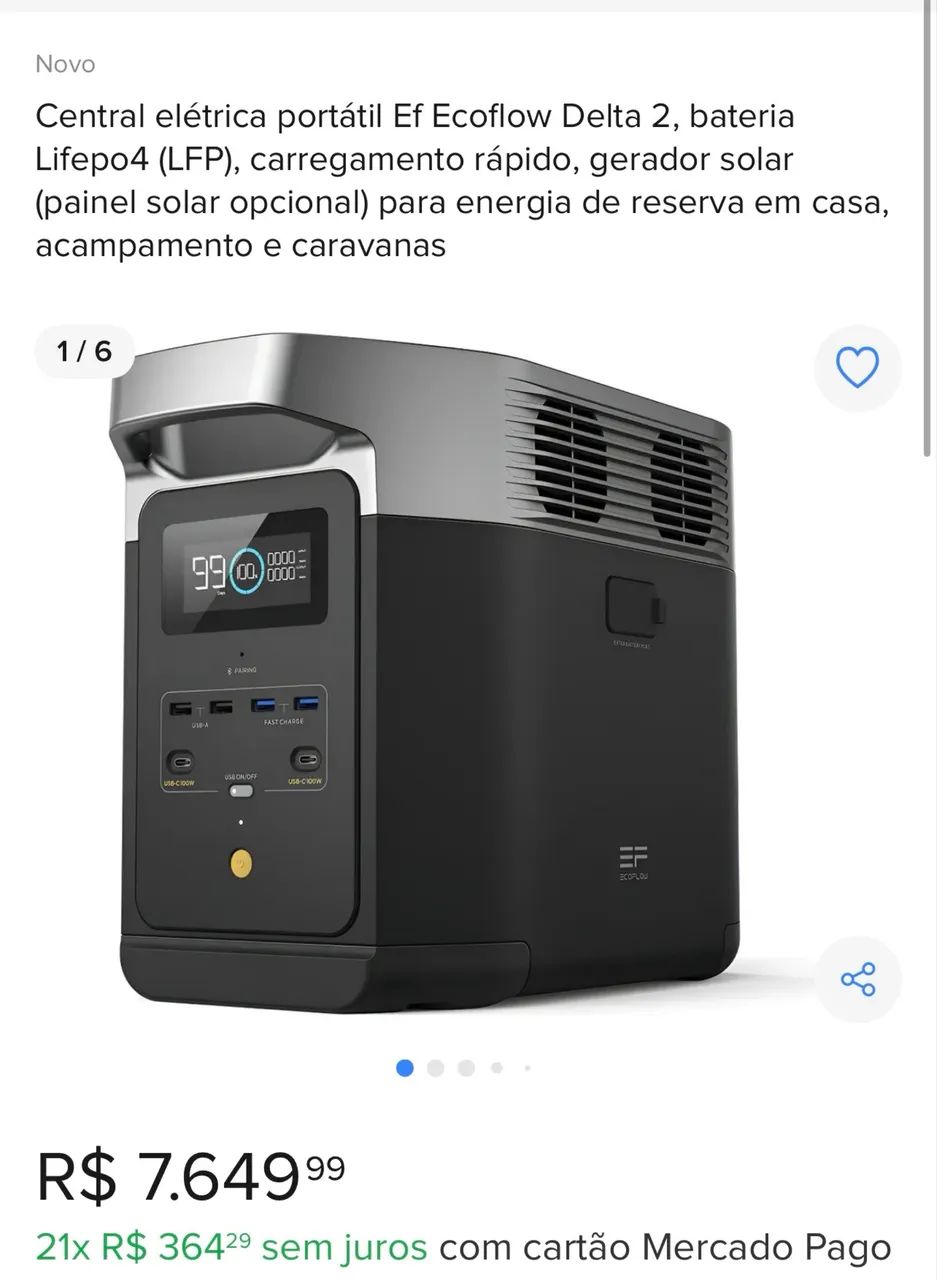Click the '1/6' image counter badge
Image resolution: width=937 pixels, height=1280 pixels.
(84, 351)
